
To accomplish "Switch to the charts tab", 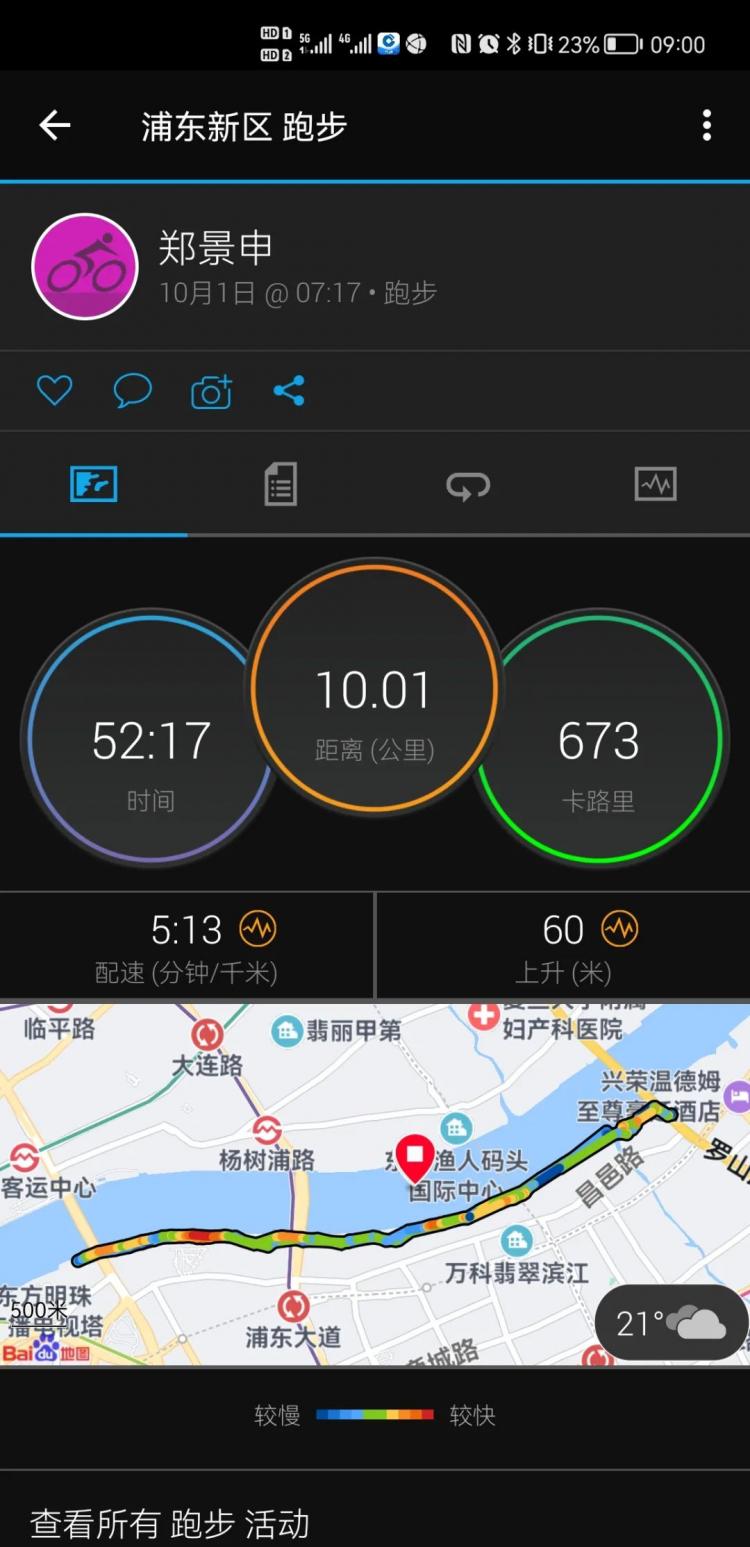I will click(x=655, y=485).
